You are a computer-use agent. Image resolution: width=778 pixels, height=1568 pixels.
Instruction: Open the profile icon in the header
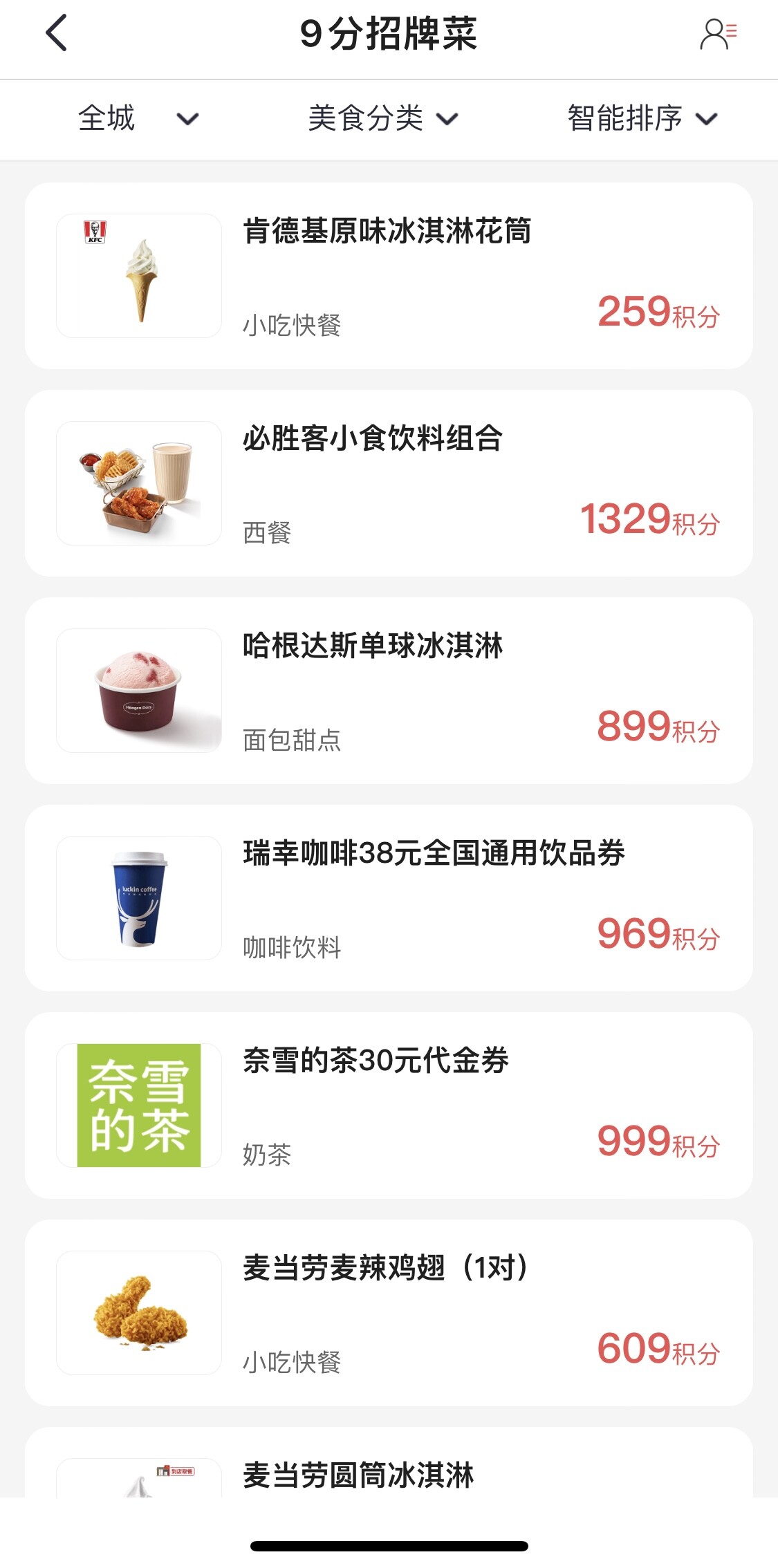pyautogui.click(x=718, y=34)
